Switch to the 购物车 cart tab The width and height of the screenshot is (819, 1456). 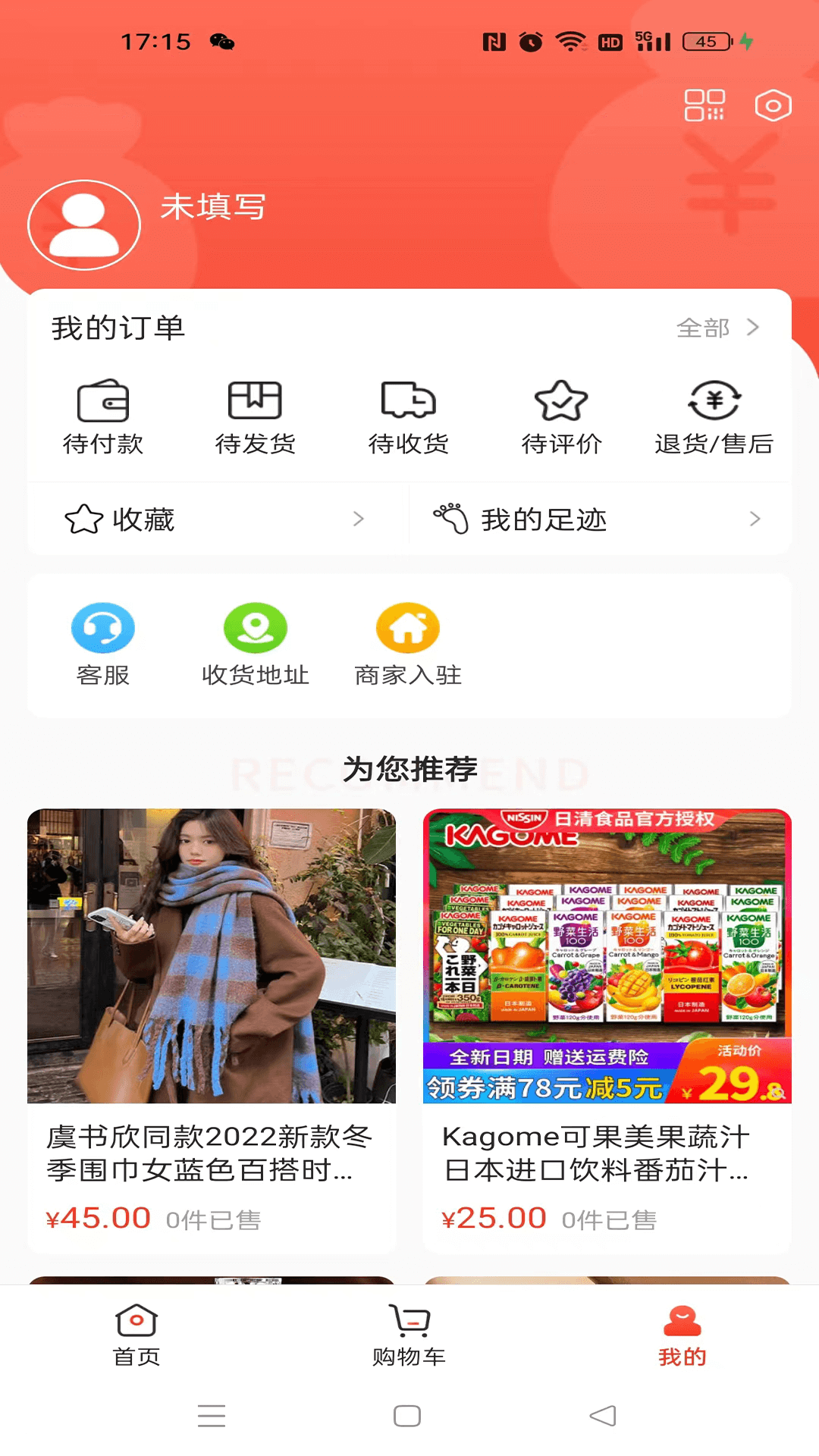click(x=409, y=1335)
